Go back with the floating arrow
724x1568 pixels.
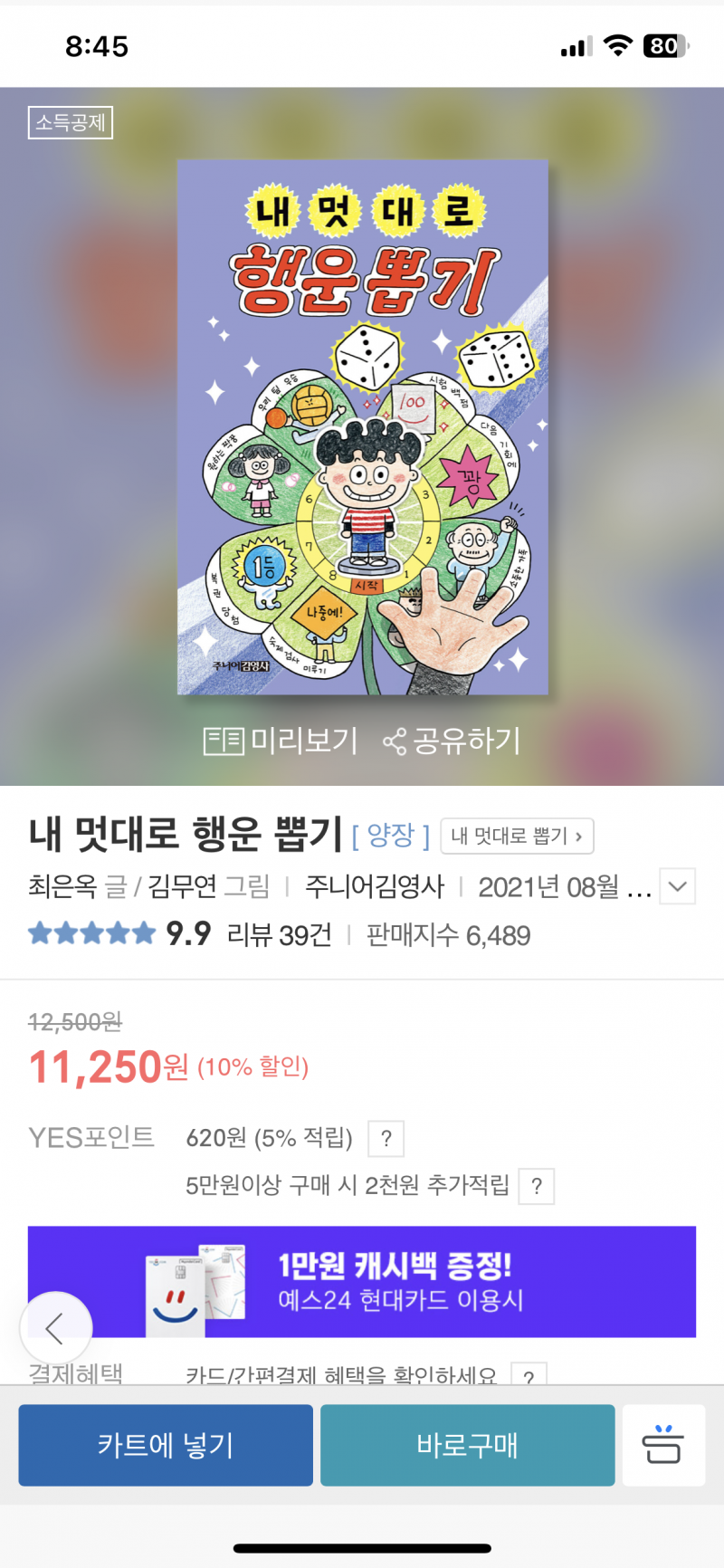tap(56, 1328)
